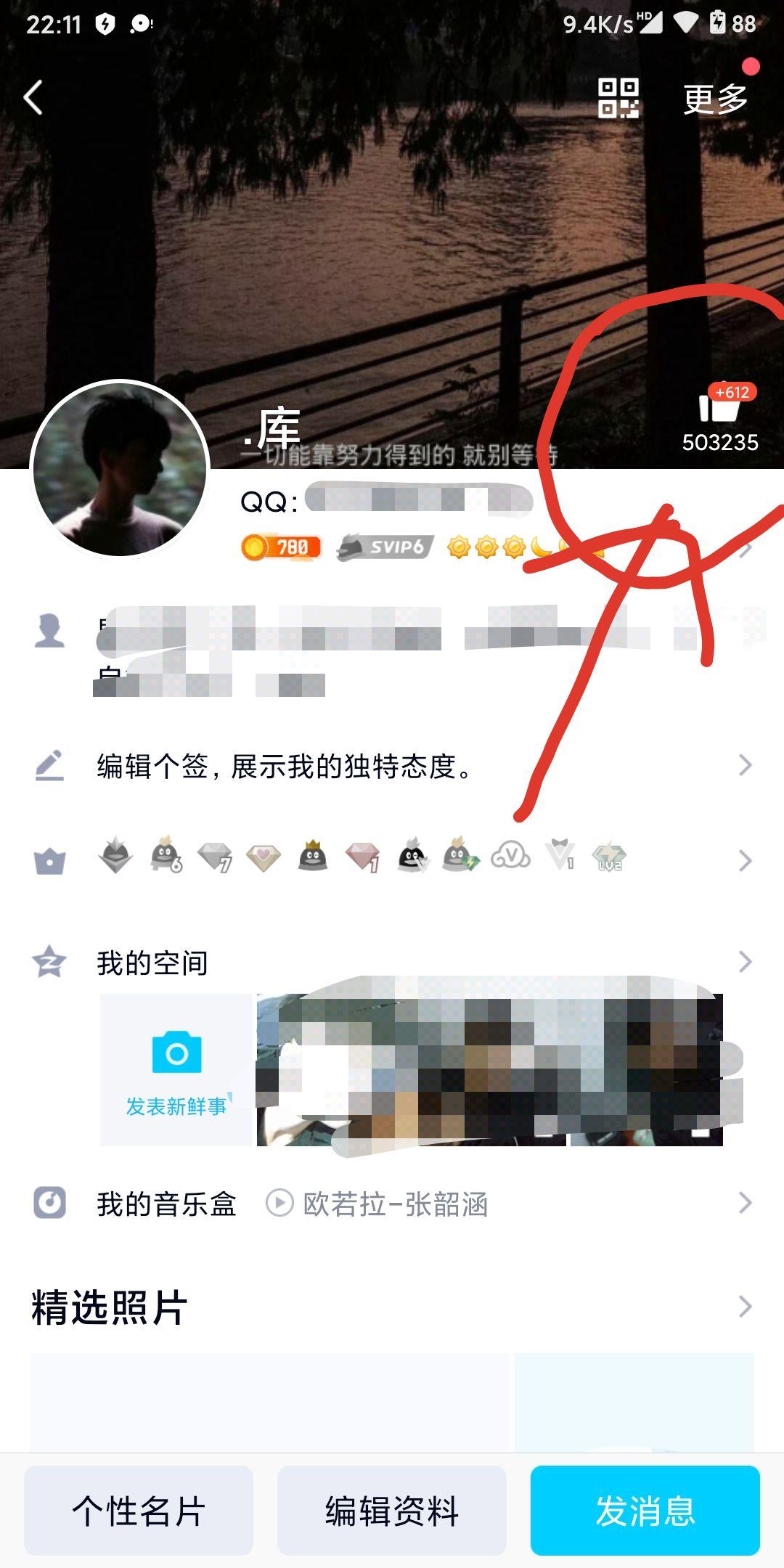Open 个性名片 button
Viewport: 784px width, 1568px height.
click(x=139, y=1511)
